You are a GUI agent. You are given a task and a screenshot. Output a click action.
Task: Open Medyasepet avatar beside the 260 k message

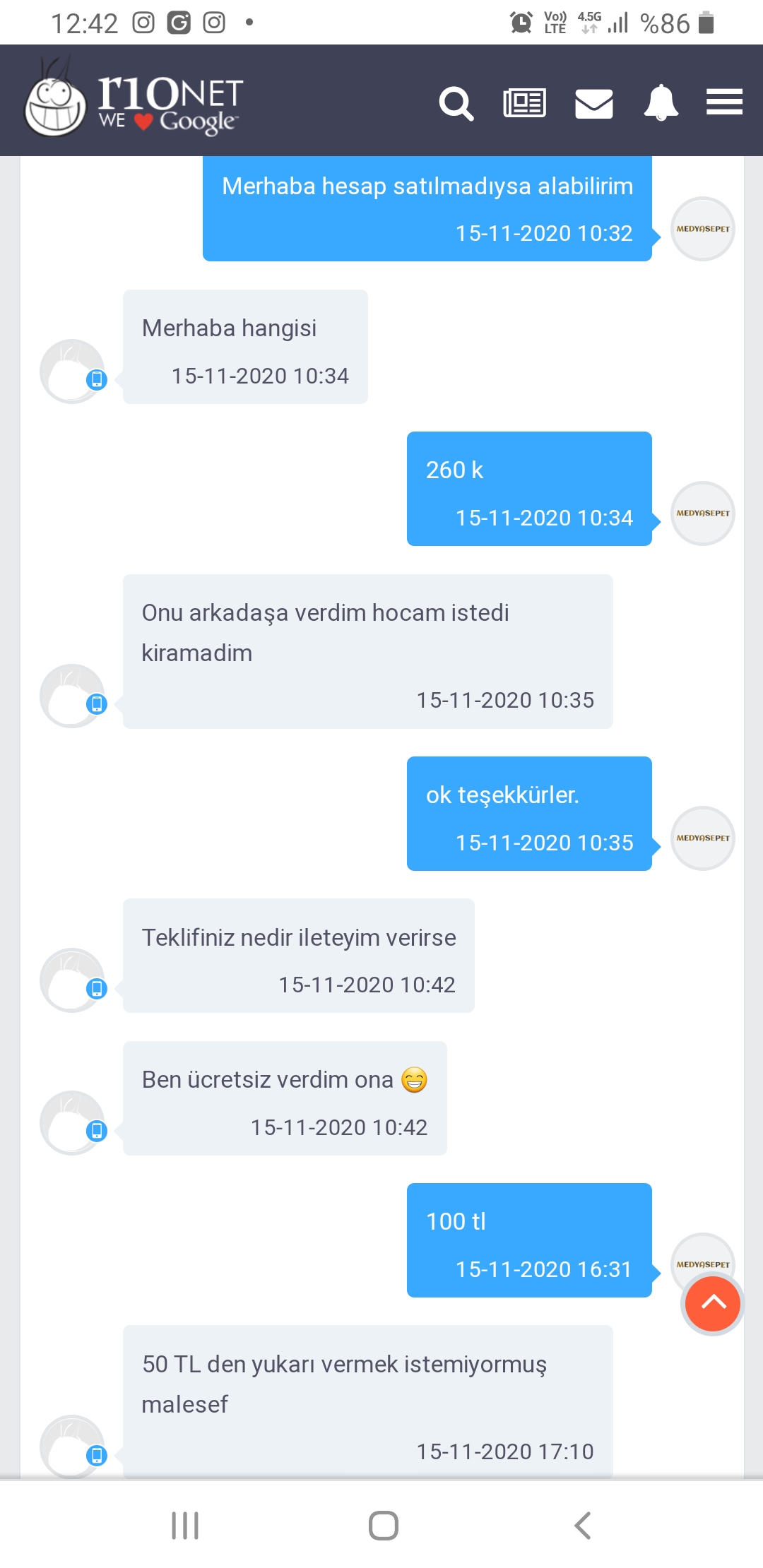click(x=702, y=513)
